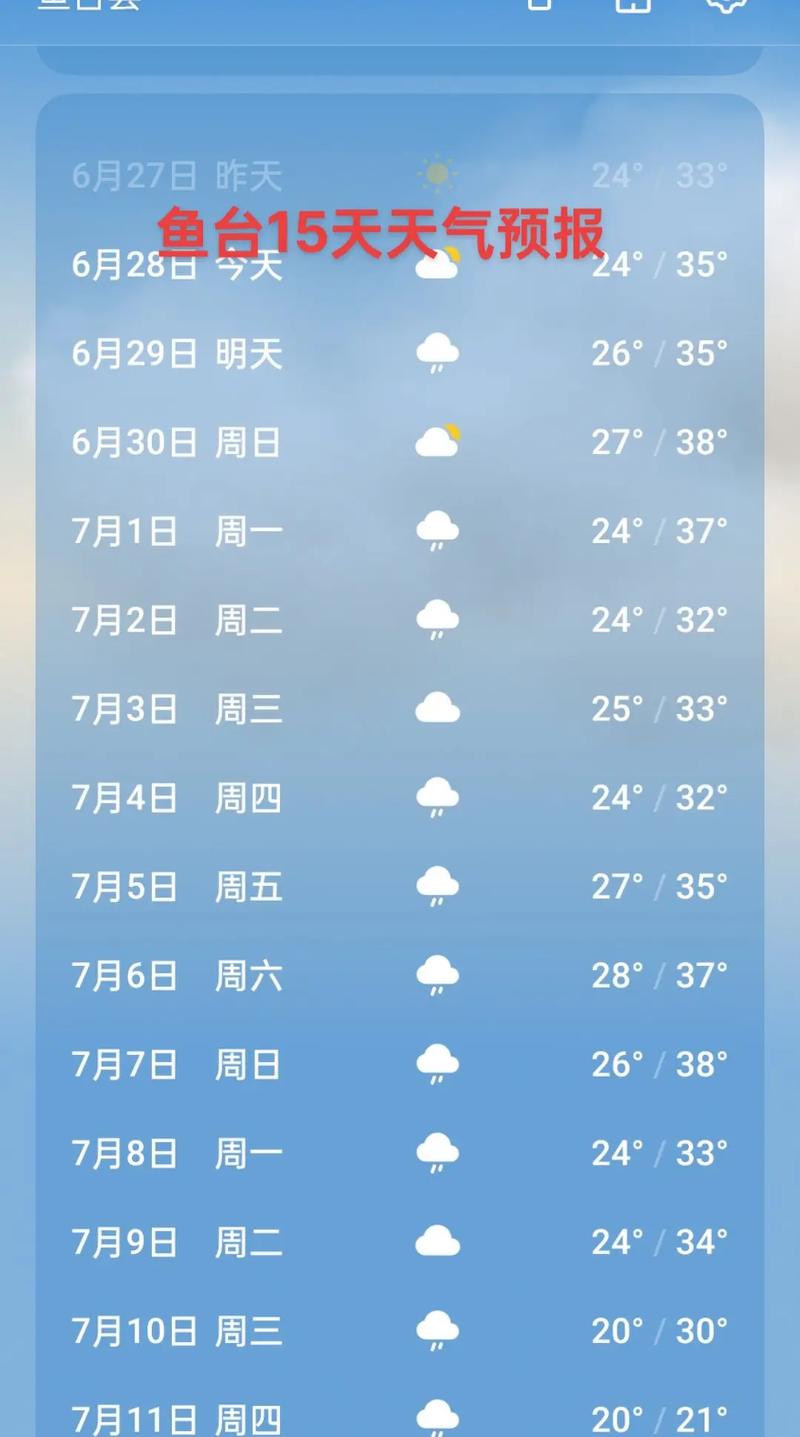Screen dimensions: 800x1437
Task: Tap the red 鱼台15天天气预报 title
Action: point(383,229)
